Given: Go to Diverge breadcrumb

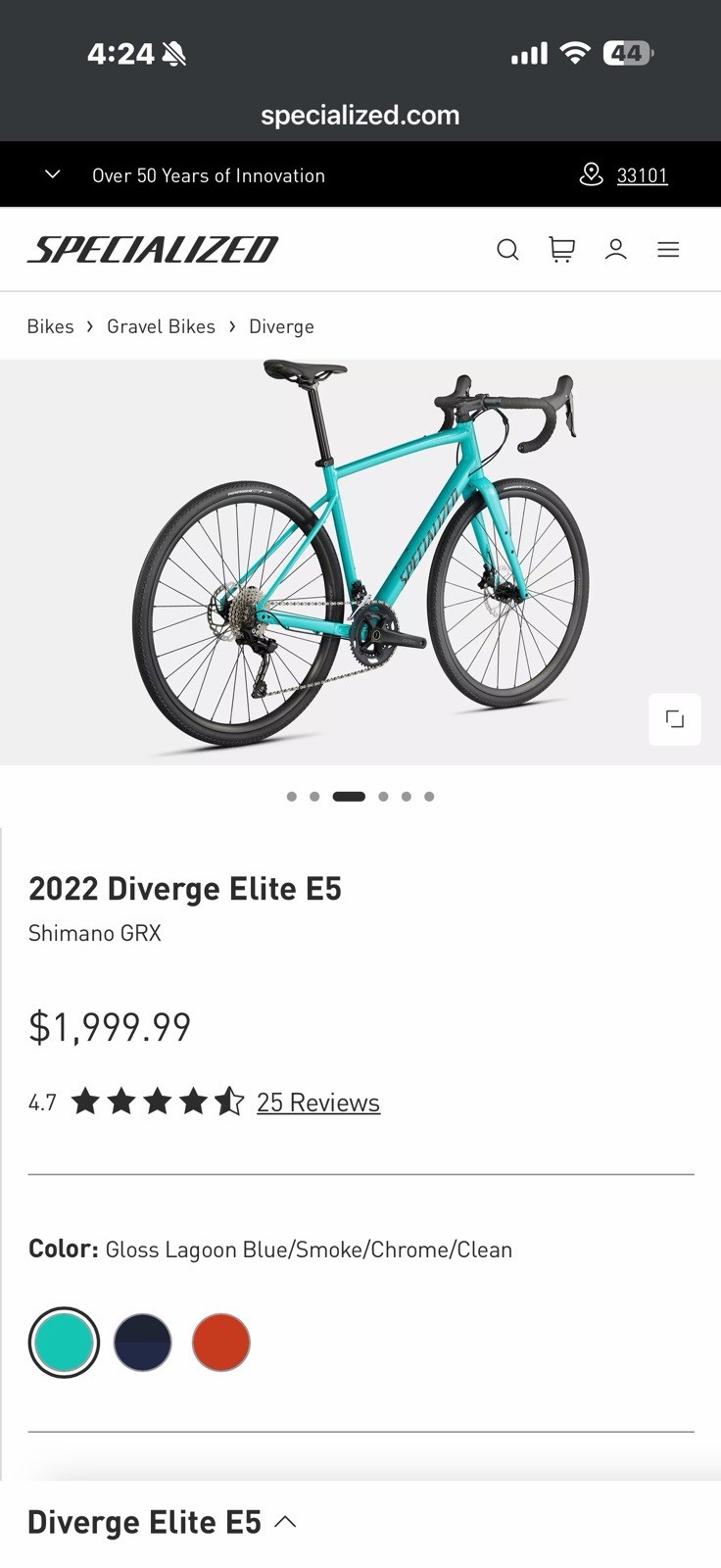Looking at the screenshot, I should point(281,326).
